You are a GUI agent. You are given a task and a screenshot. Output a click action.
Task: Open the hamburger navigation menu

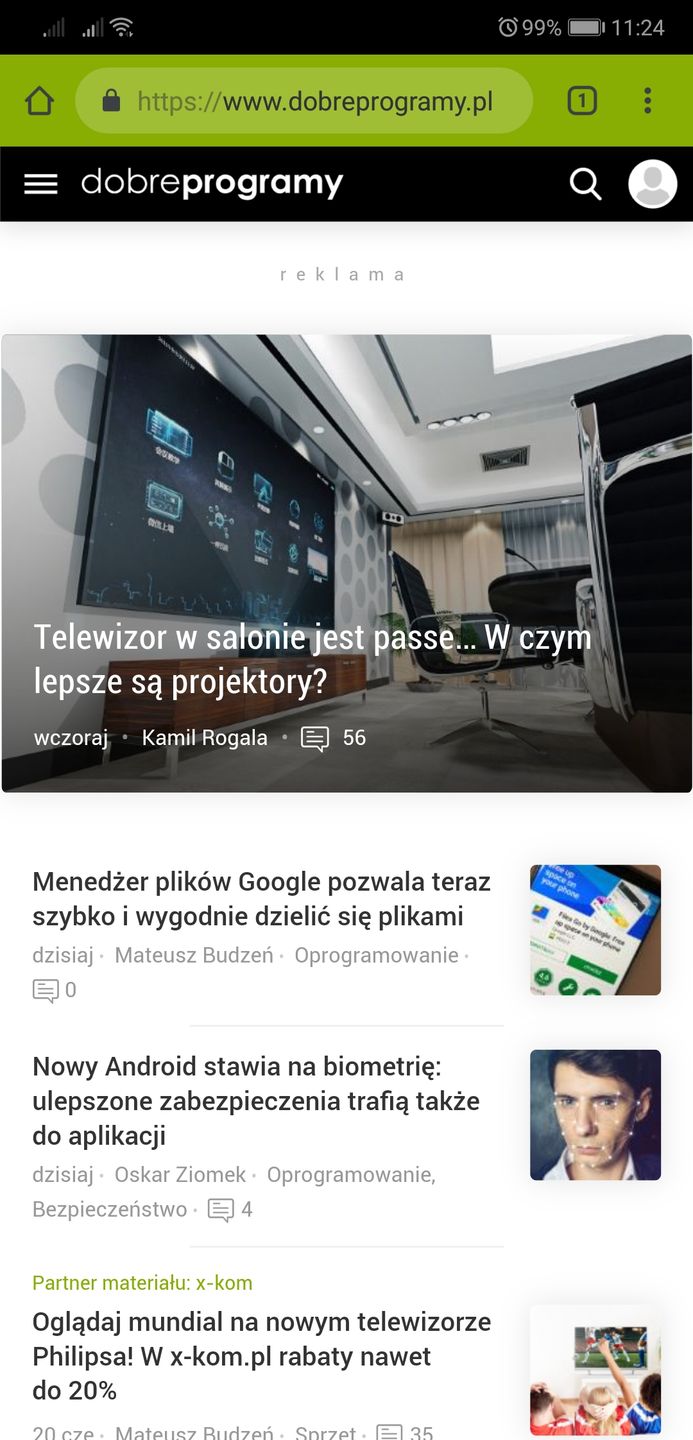41,184
